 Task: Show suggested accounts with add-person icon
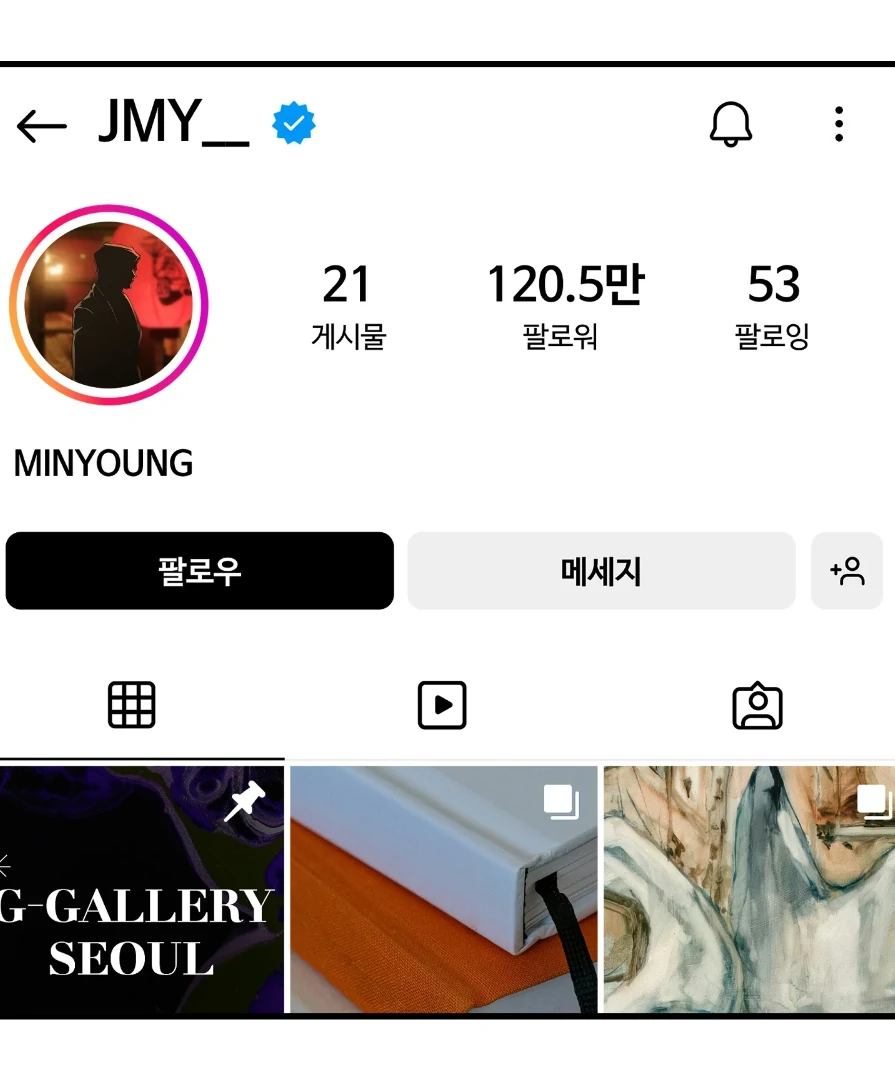847,571
